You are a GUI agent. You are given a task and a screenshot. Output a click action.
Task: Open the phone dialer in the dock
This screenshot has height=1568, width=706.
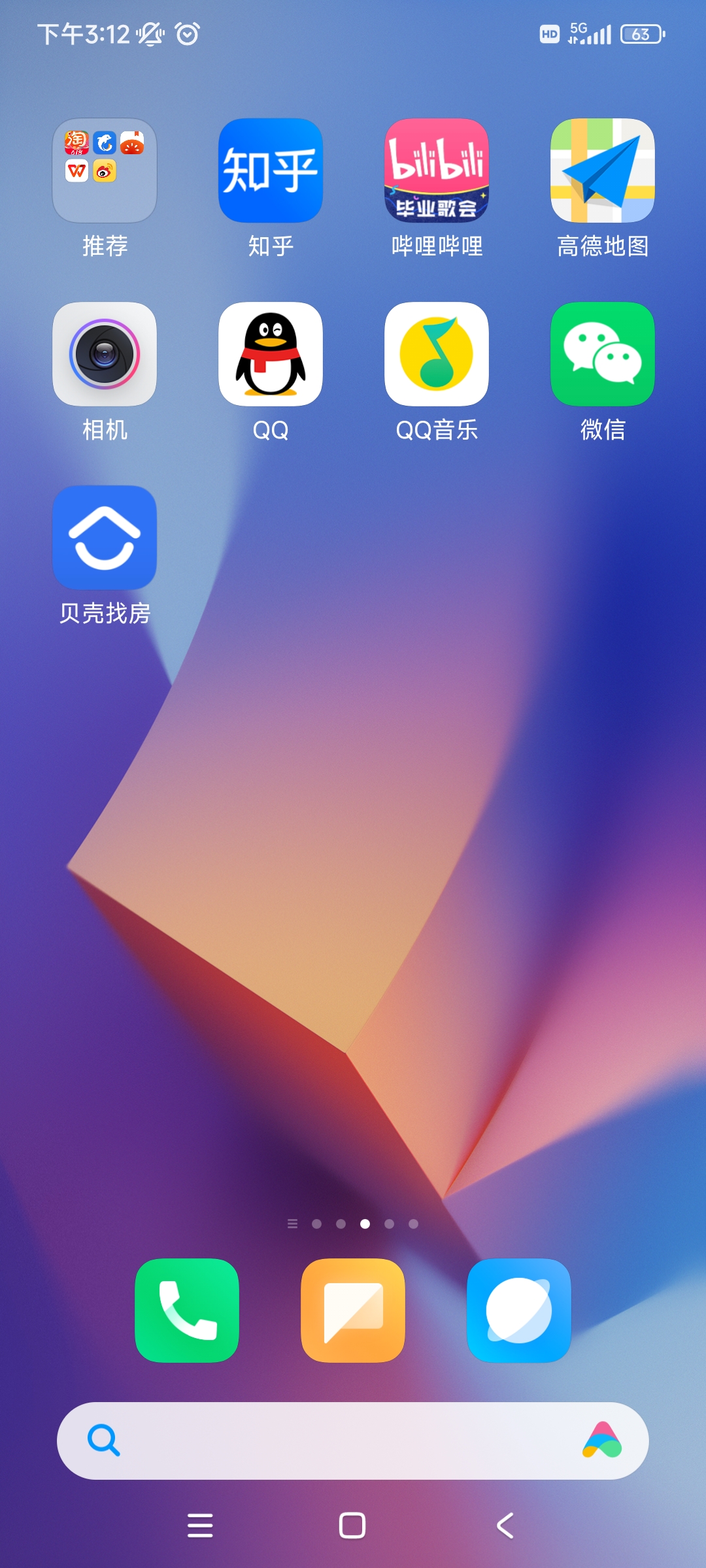187,1310
